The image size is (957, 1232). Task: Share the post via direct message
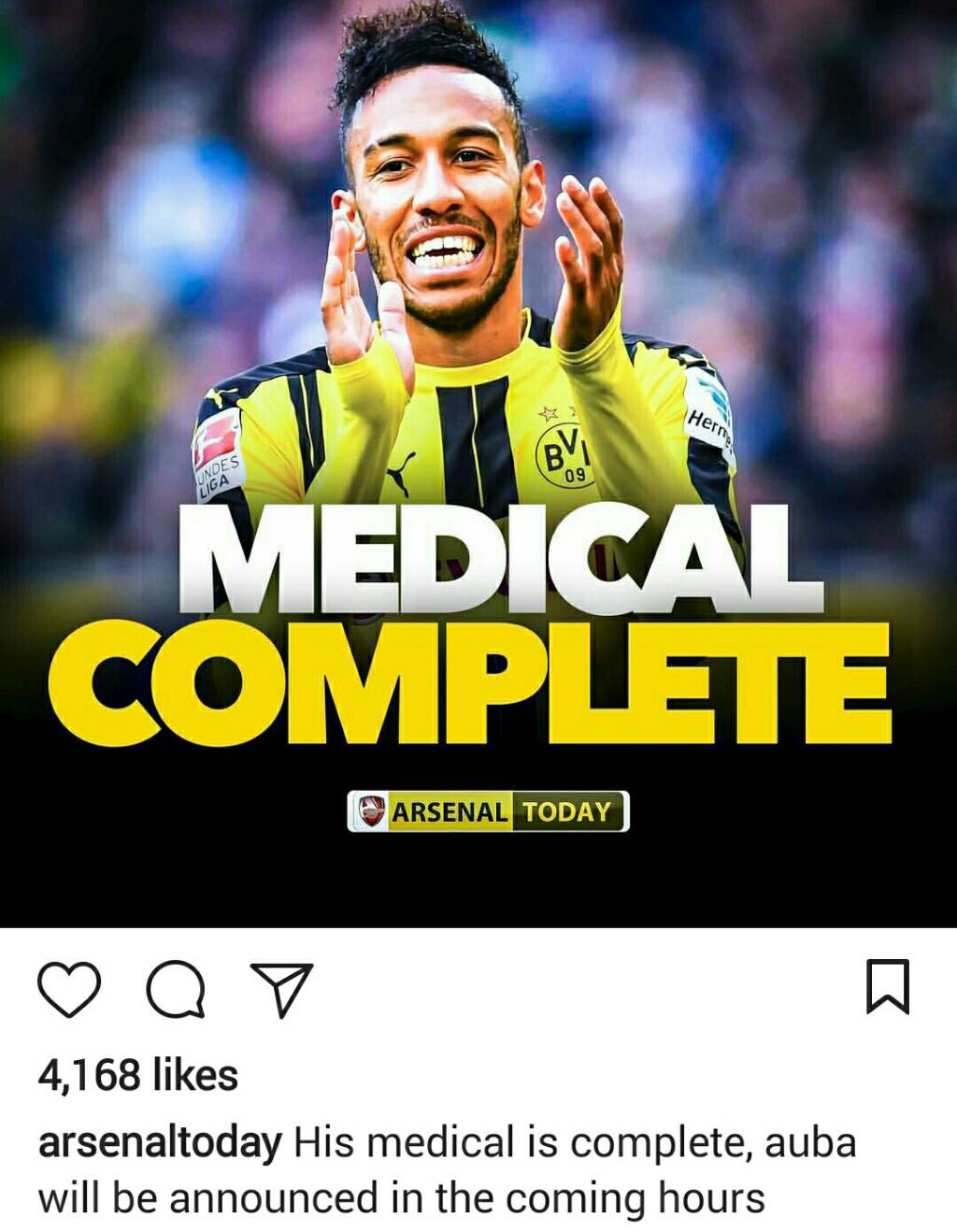pyautogui.click(x=281, y=989)
